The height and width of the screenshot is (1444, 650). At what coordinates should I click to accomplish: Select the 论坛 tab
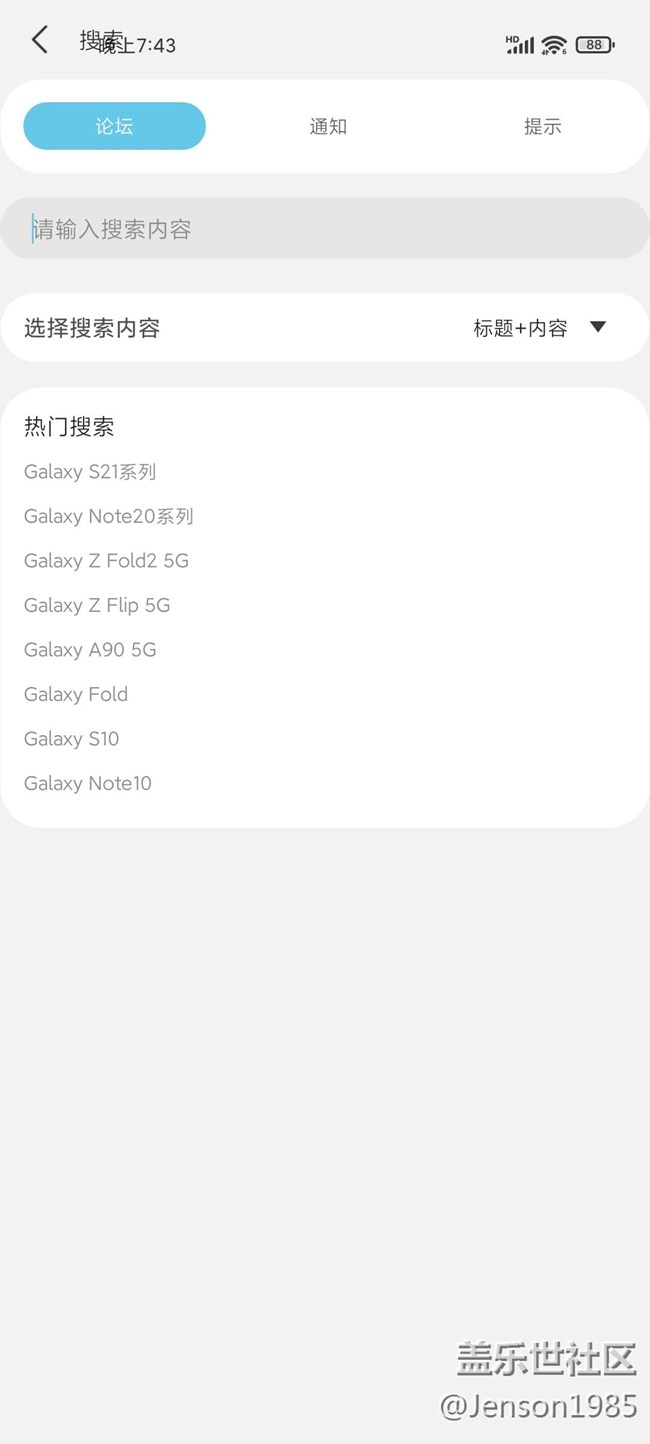pyautogui.click(x=114, y=126)
